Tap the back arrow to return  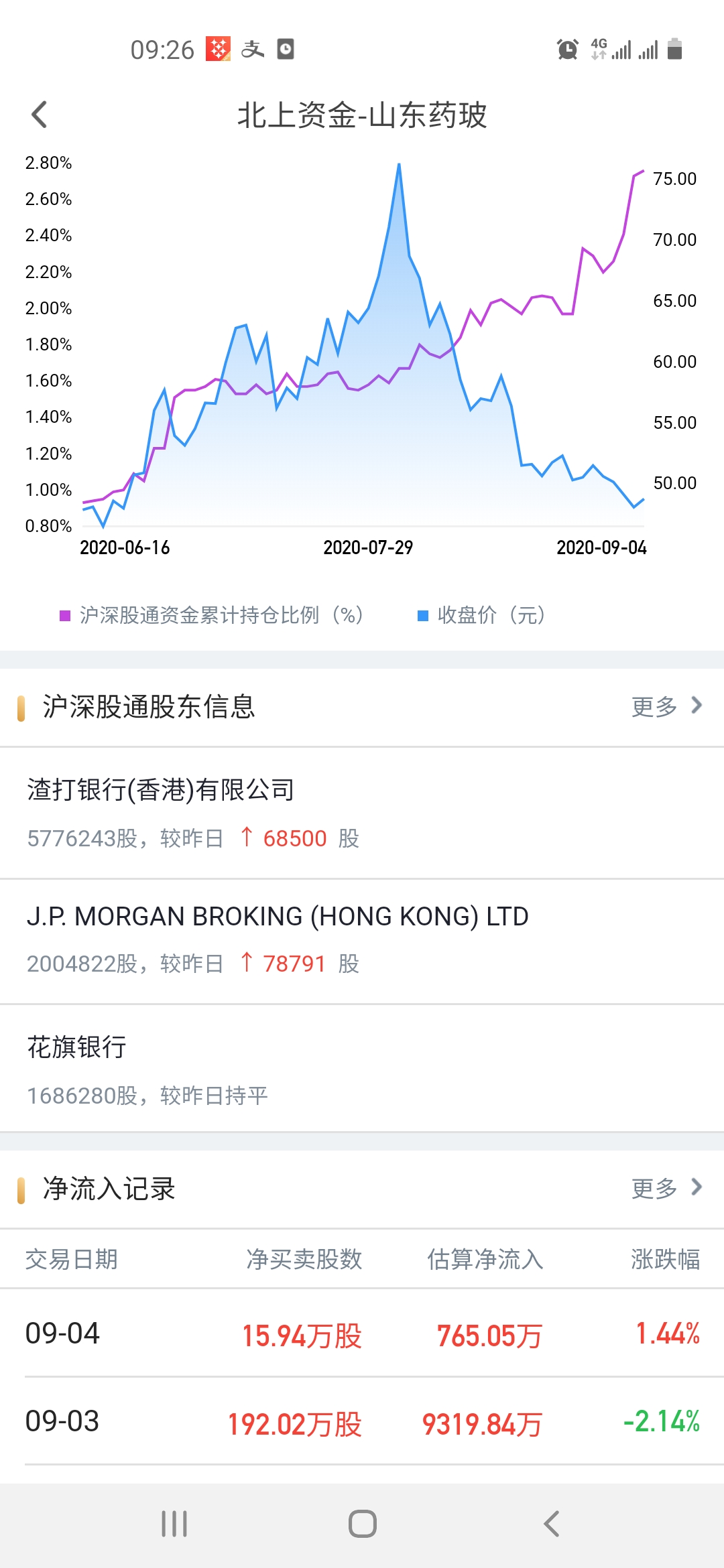coord(40,114)
